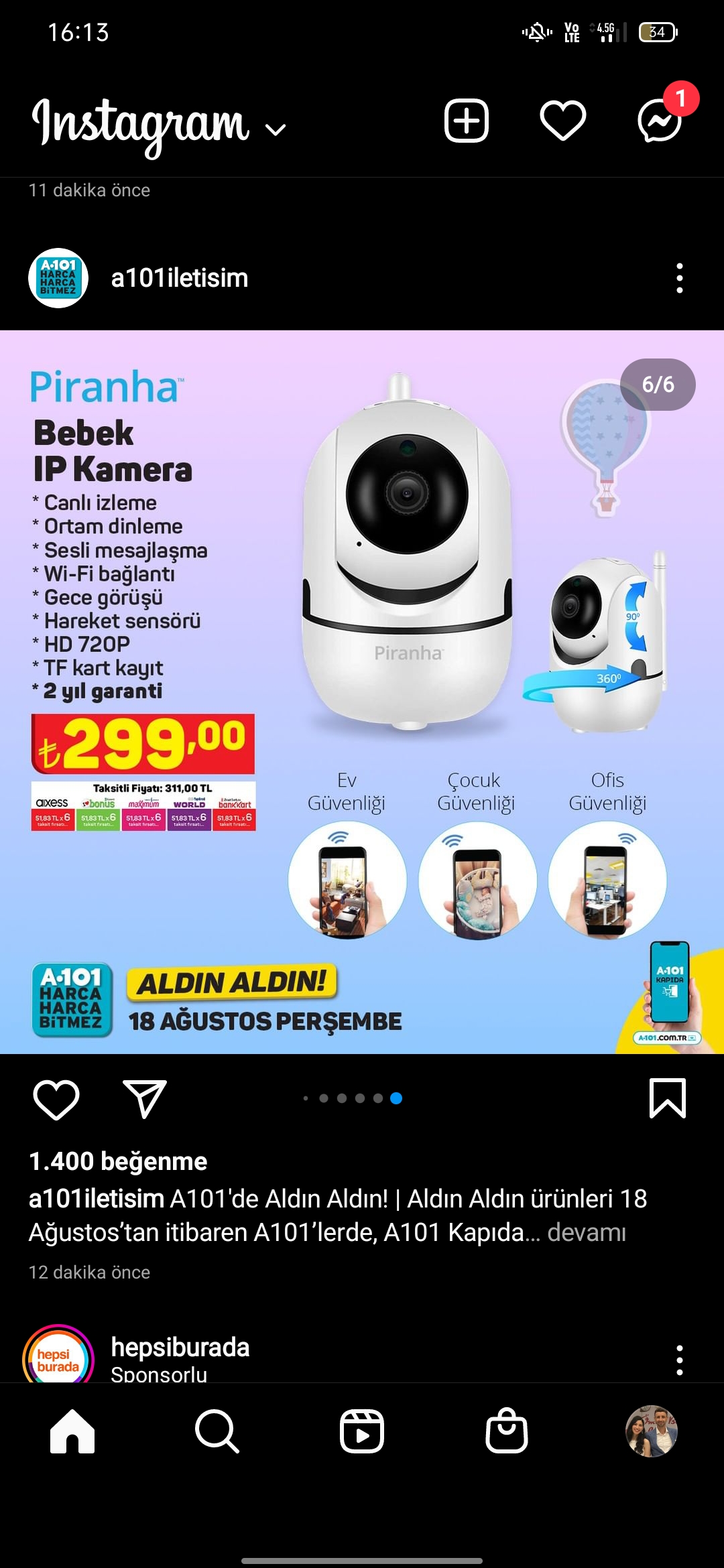724x1568 pixels.
Task: Open a101iletisim username in post header
Action: 179,278
